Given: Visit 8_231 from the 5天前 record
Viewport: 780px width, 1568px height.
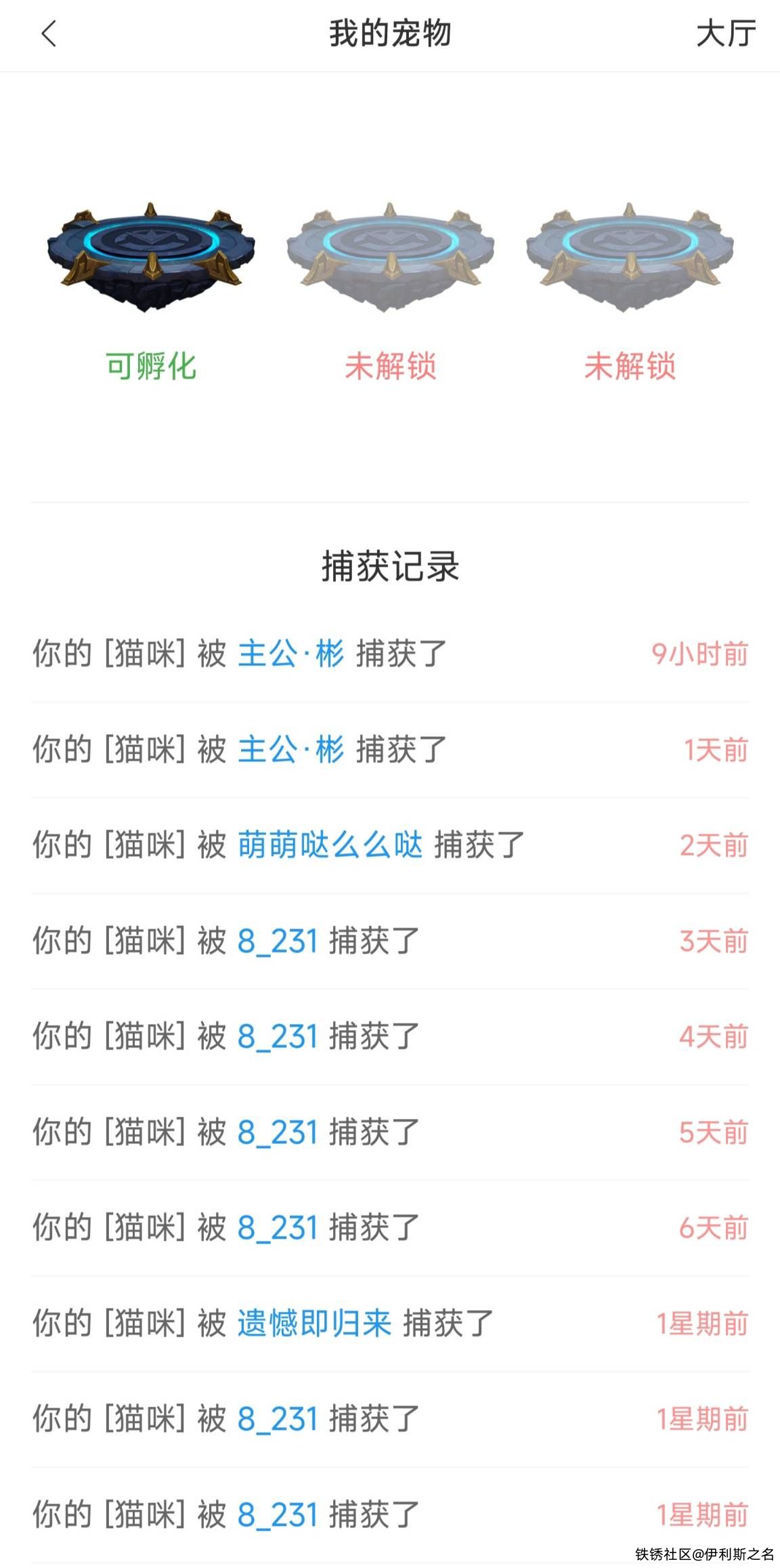Looking at the screenshot, I should (278, 1132).
